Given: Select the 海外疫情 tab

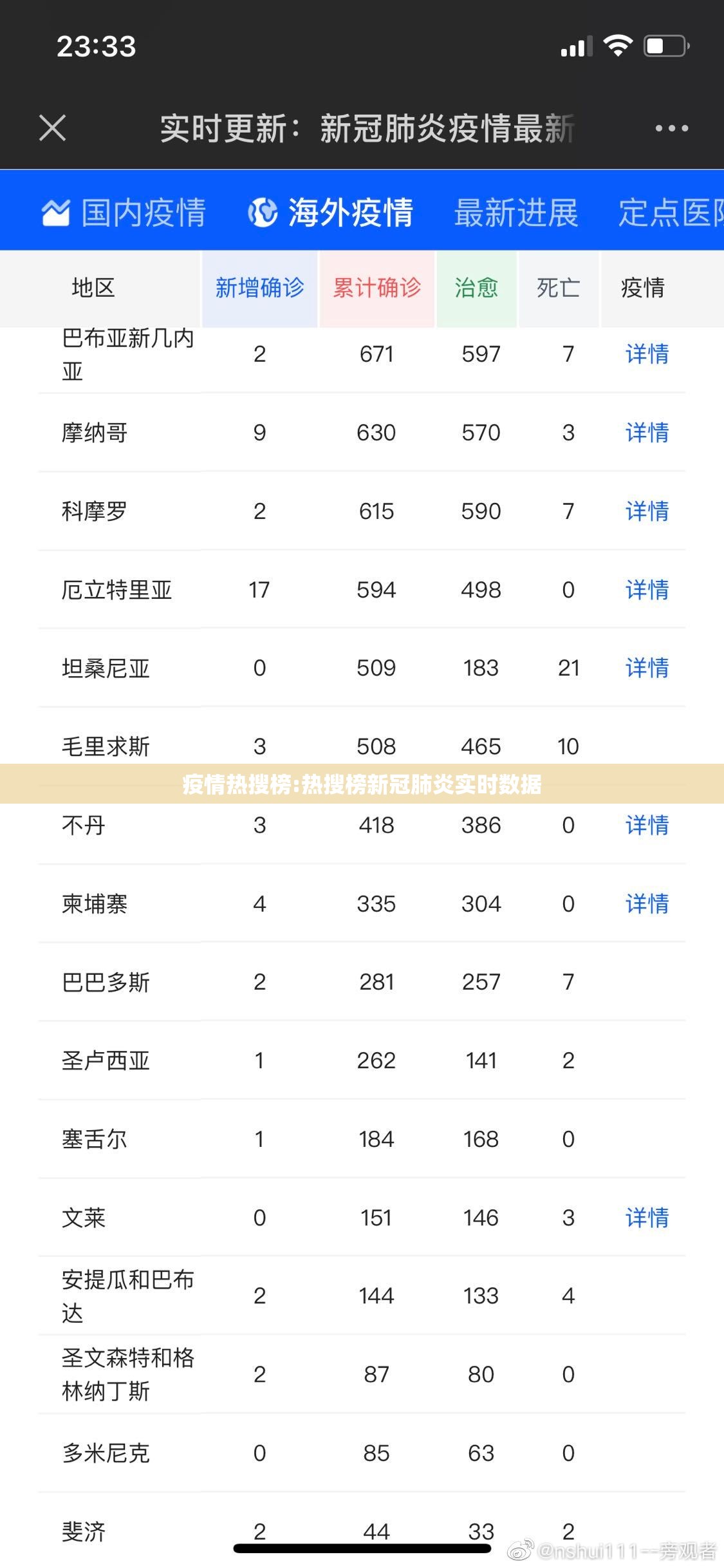Looking at the screenshot, I should coord(331,213).
